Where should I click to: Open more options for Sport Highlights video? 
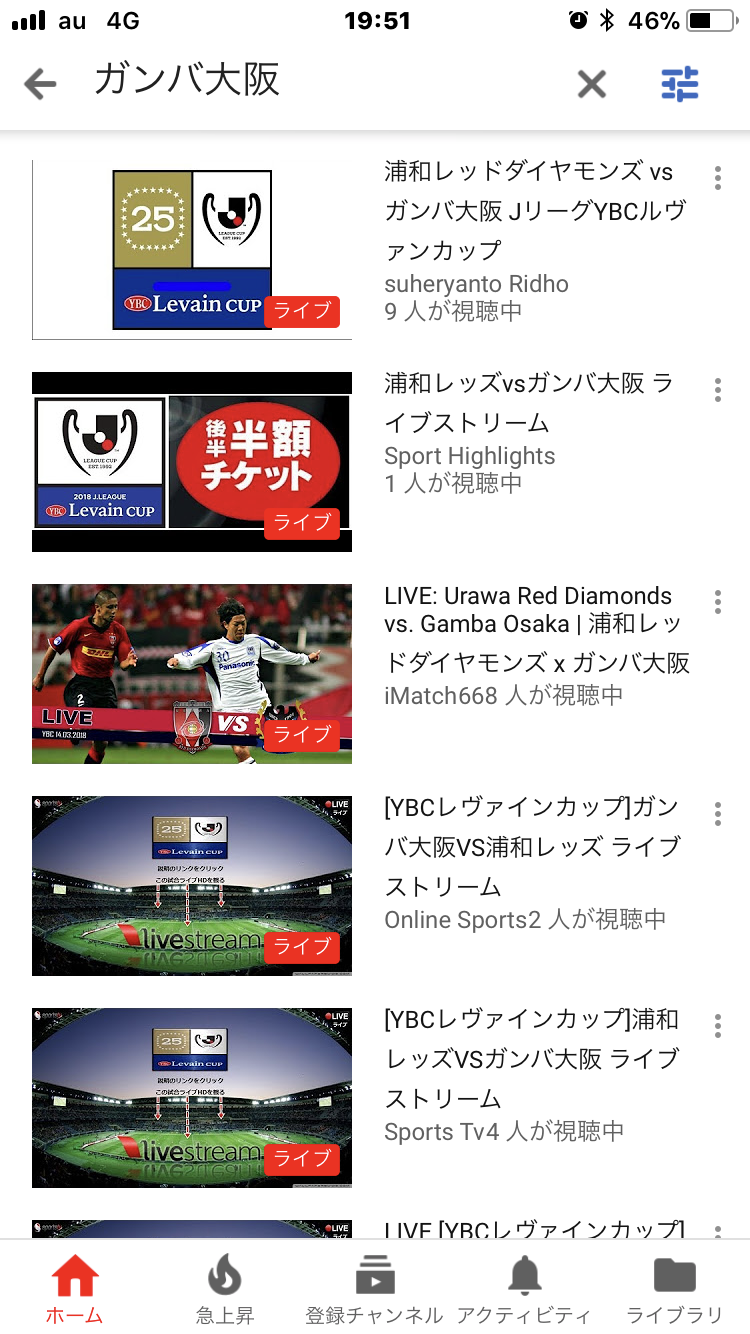[x=718, y=390]
